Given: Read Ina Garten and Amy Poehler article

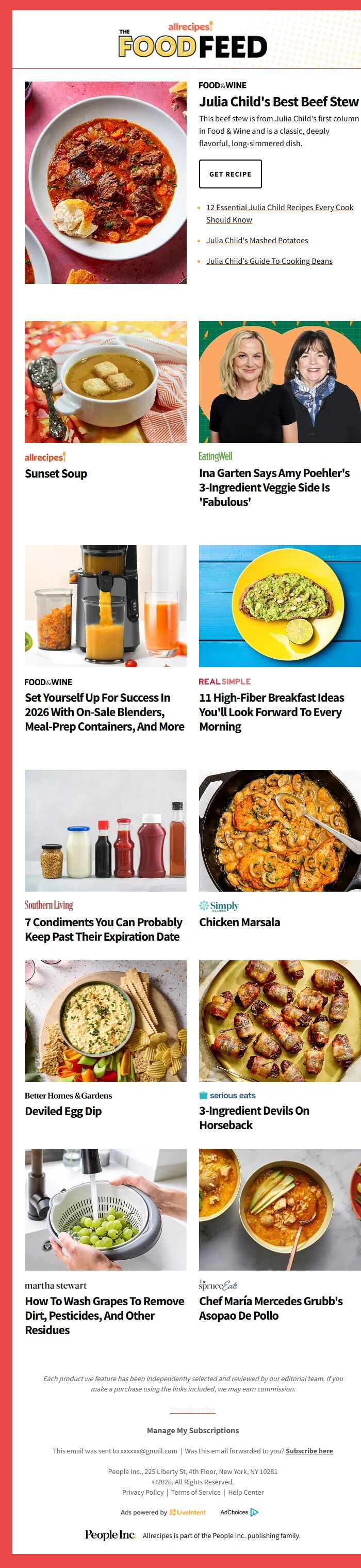Looking at the screenshot, I should [274, 487].
